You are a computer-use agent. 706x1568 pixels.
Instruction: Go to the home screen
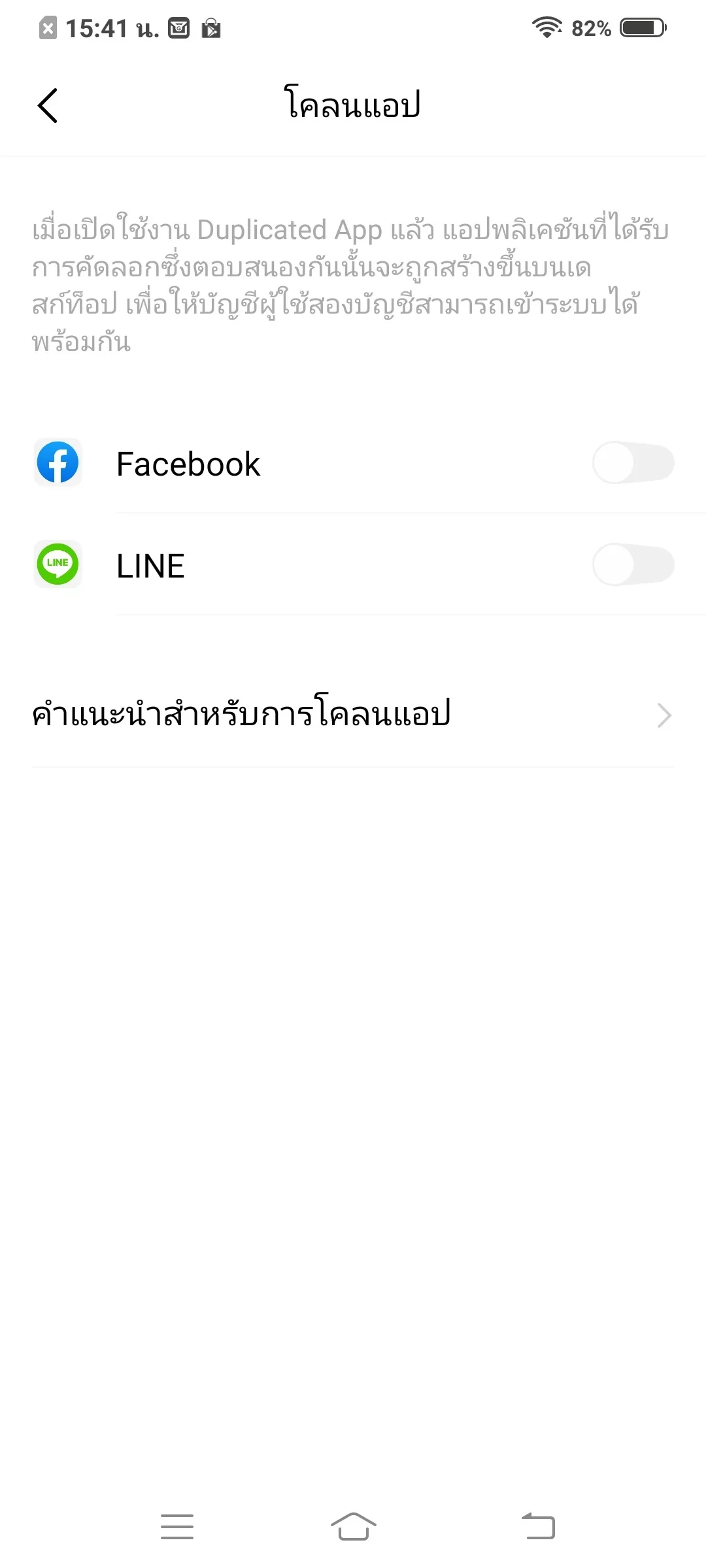354,1526
